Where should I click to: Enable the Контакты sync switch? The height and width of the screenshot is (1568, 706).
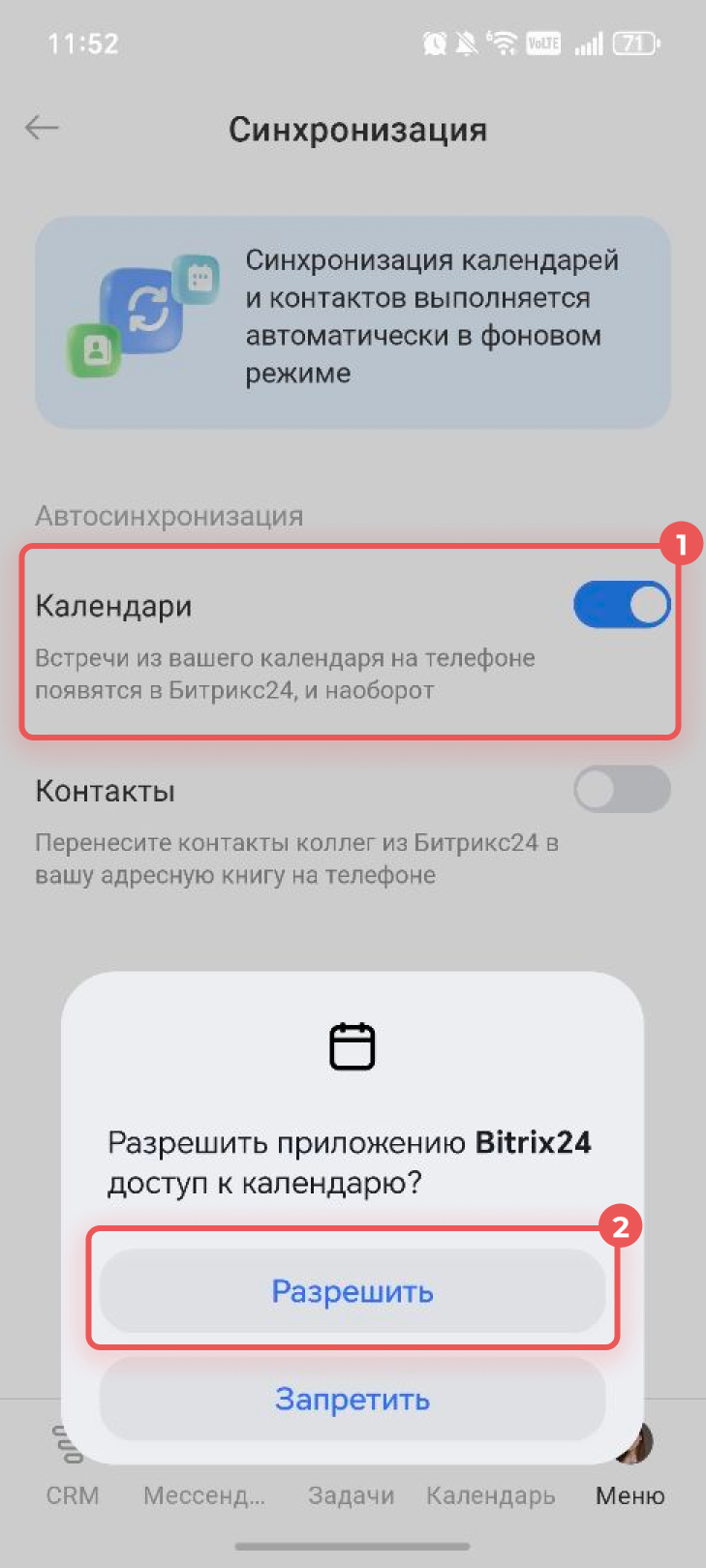[x=621, y=790]
